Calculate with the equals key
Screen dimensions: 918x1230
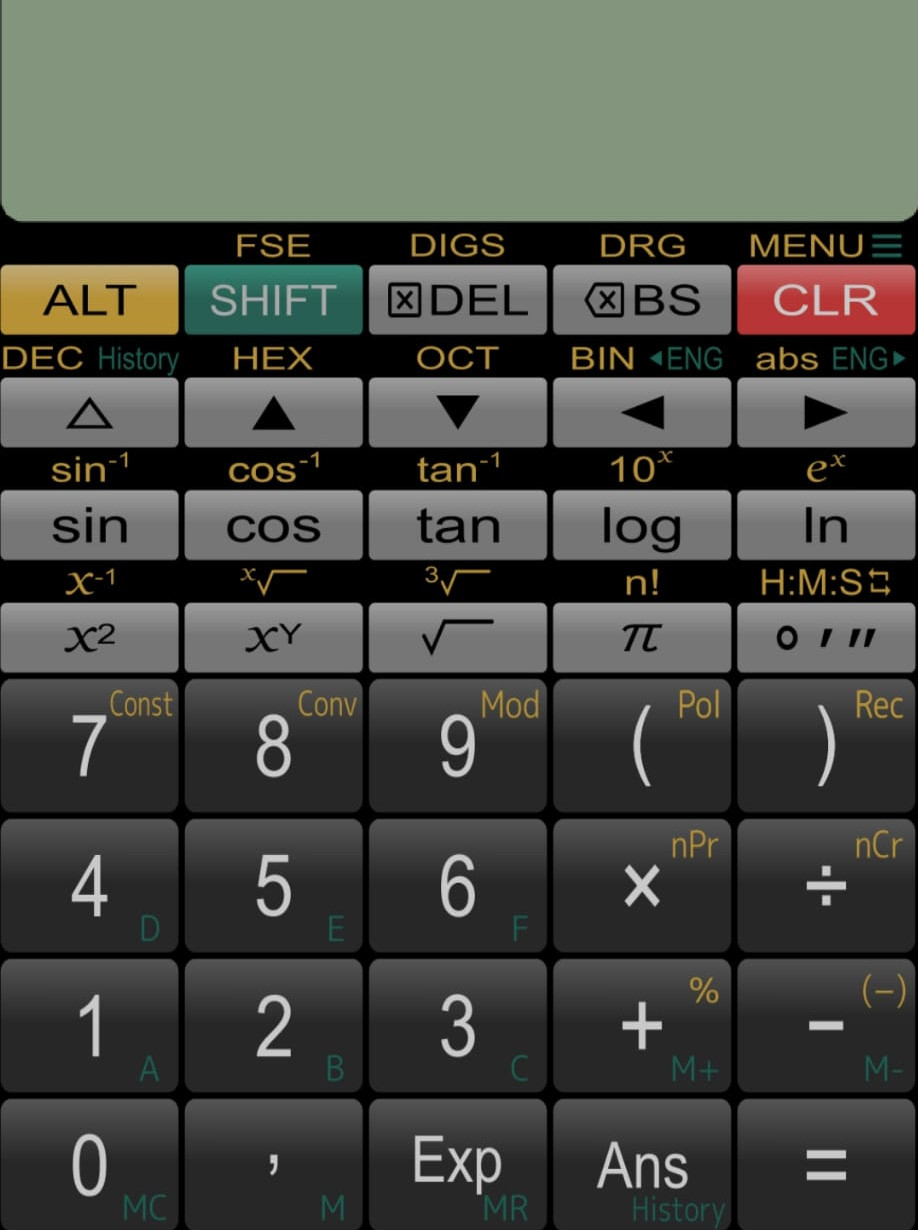(x=825, y=1164)
